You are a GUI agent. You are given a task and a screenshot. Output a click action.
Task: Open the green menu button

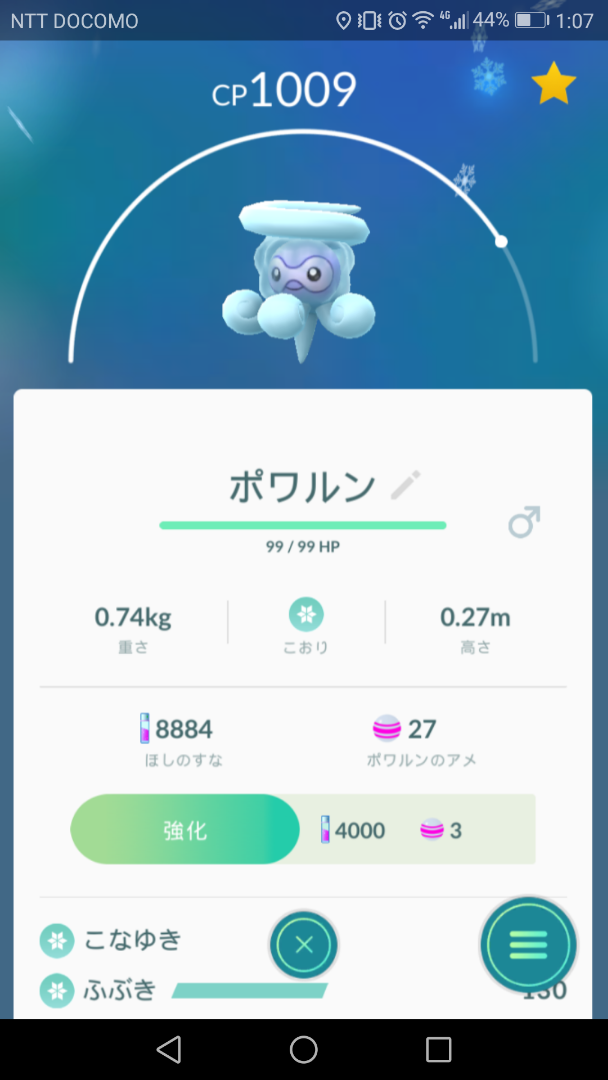point(528,943)
